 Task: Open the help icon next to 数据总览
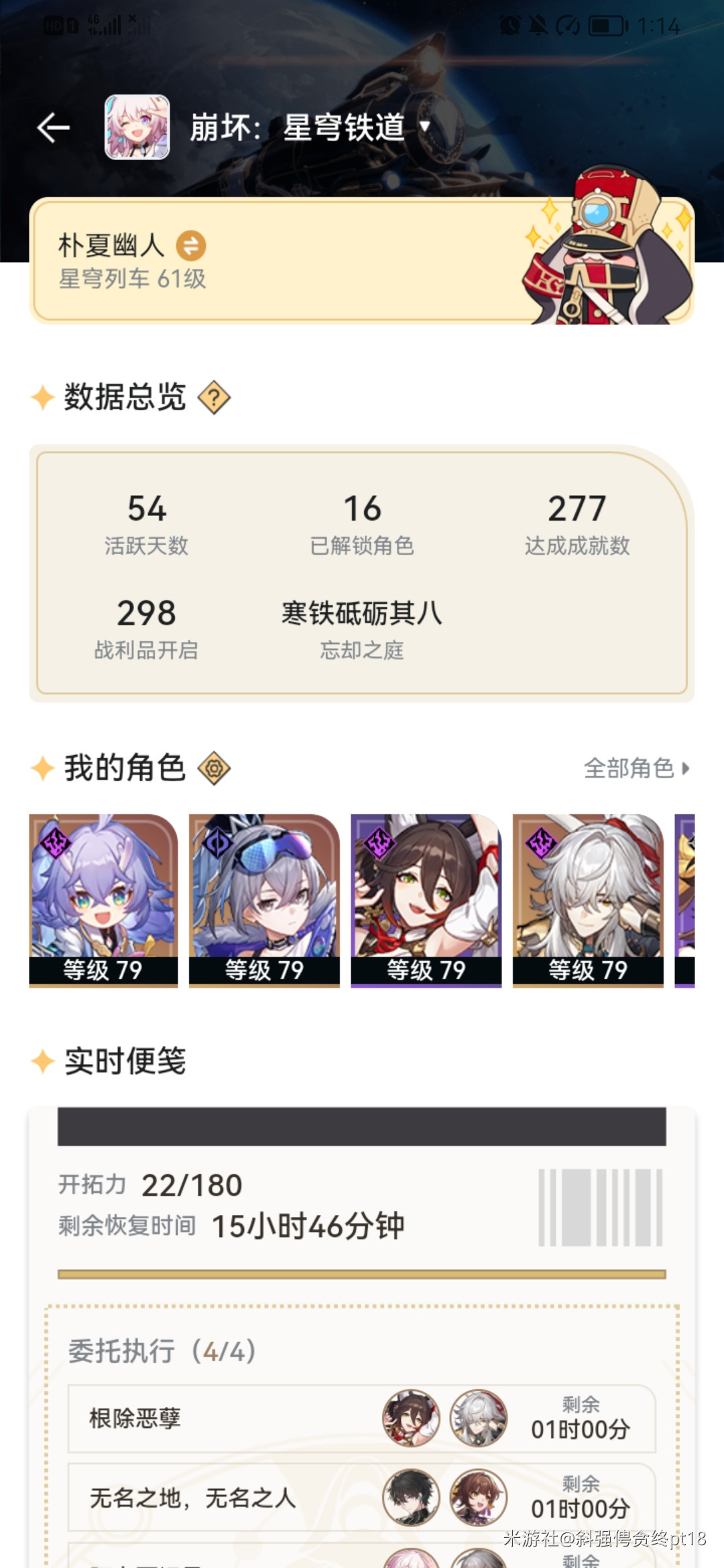[214, 397]
